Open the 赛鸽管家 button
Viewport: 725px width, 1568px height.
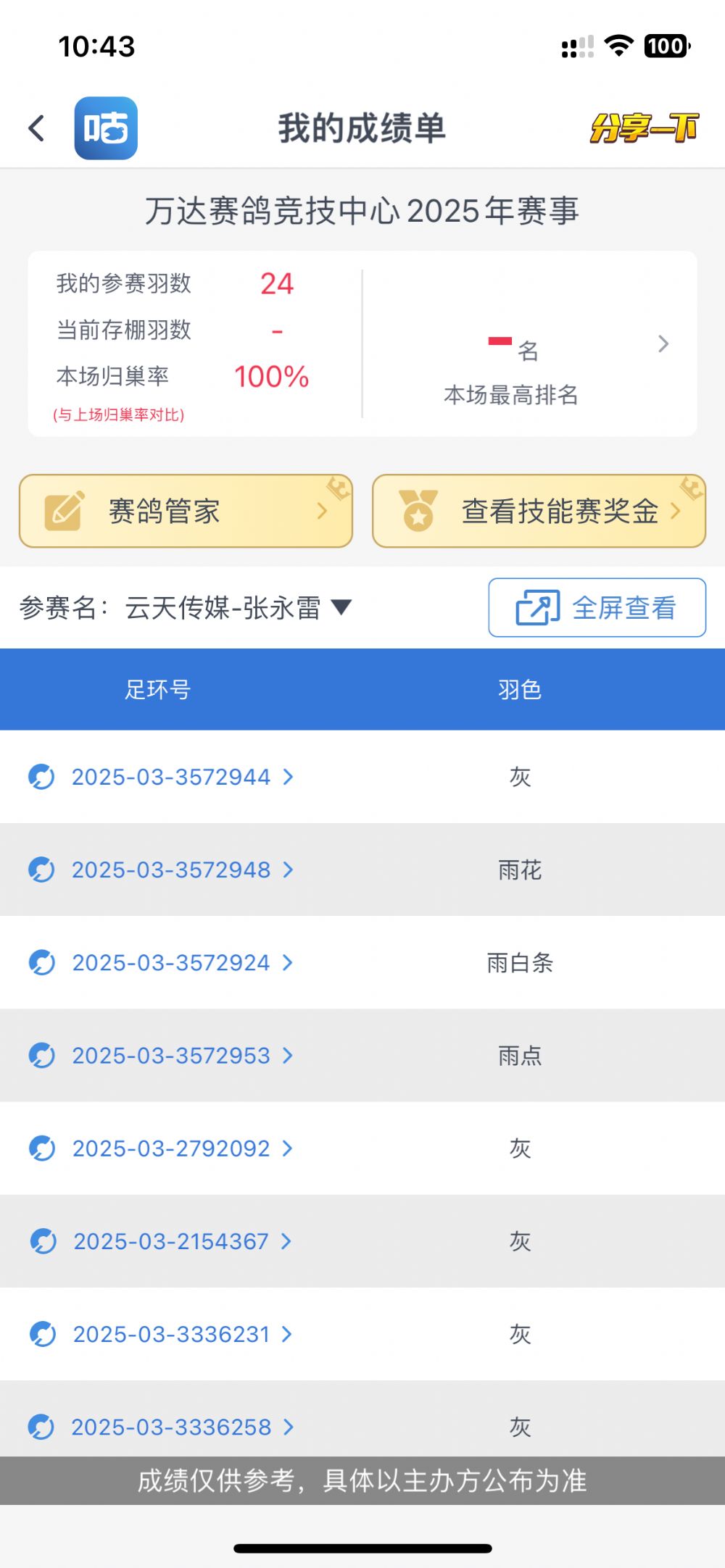click(186, 511)
